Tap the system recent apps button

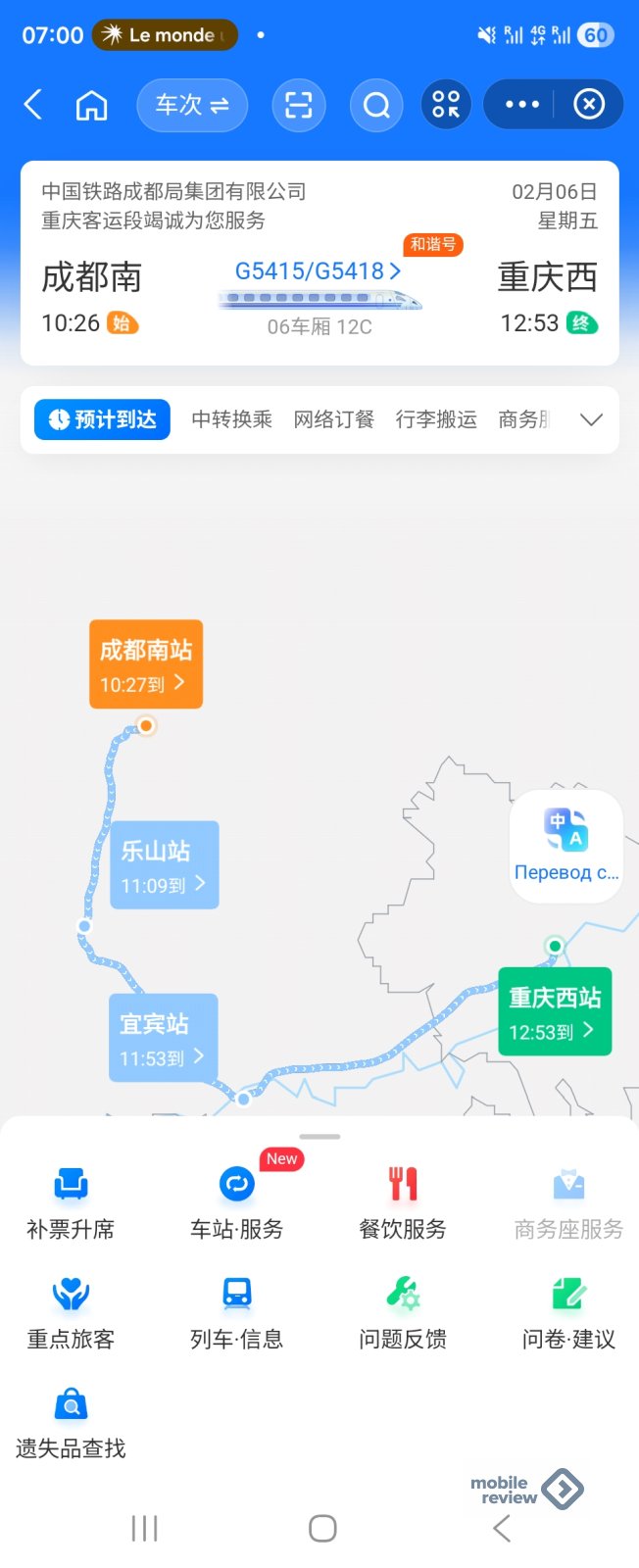point(144,1528)
